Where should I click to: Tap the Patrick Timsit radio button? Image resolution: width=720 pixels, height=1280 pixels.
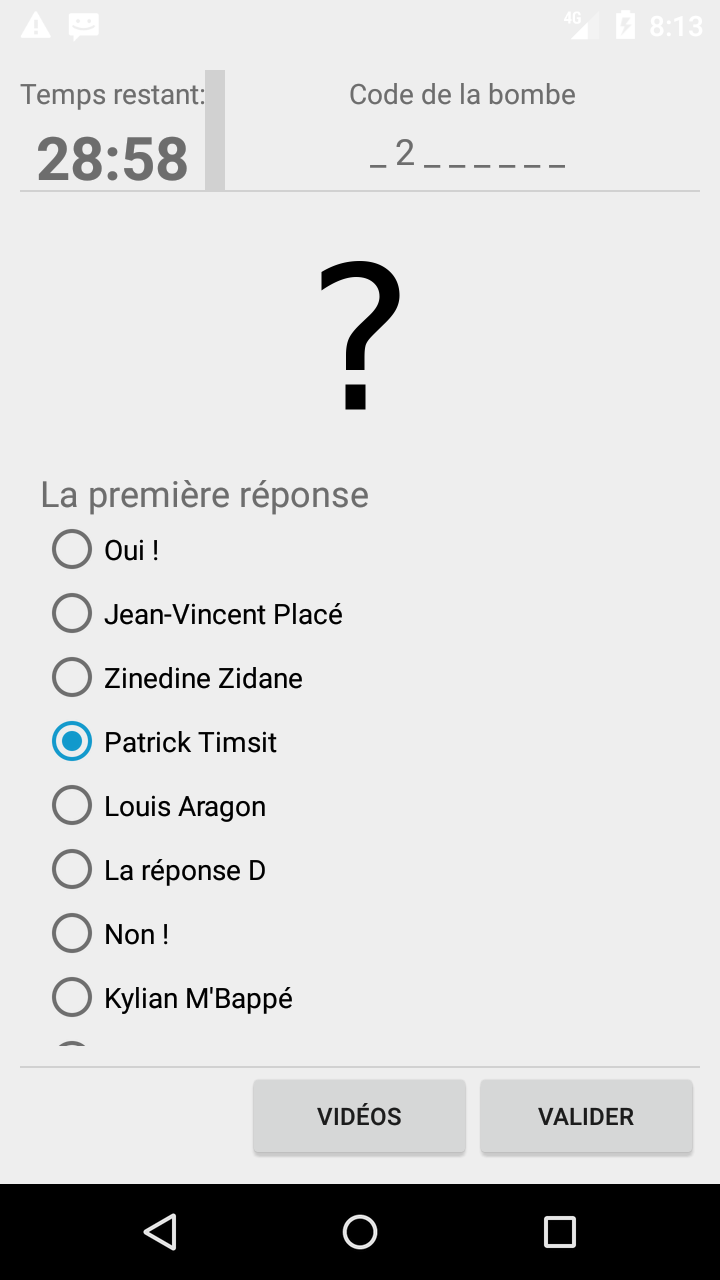(x=72, y=742)
